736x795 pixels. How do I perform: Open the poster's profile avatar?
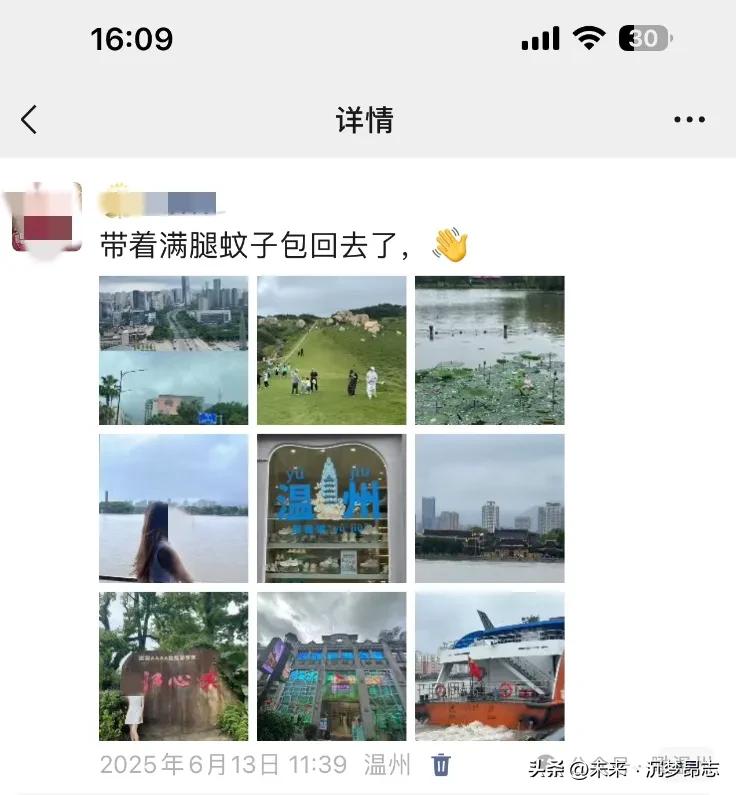click(x=46, y=217)
